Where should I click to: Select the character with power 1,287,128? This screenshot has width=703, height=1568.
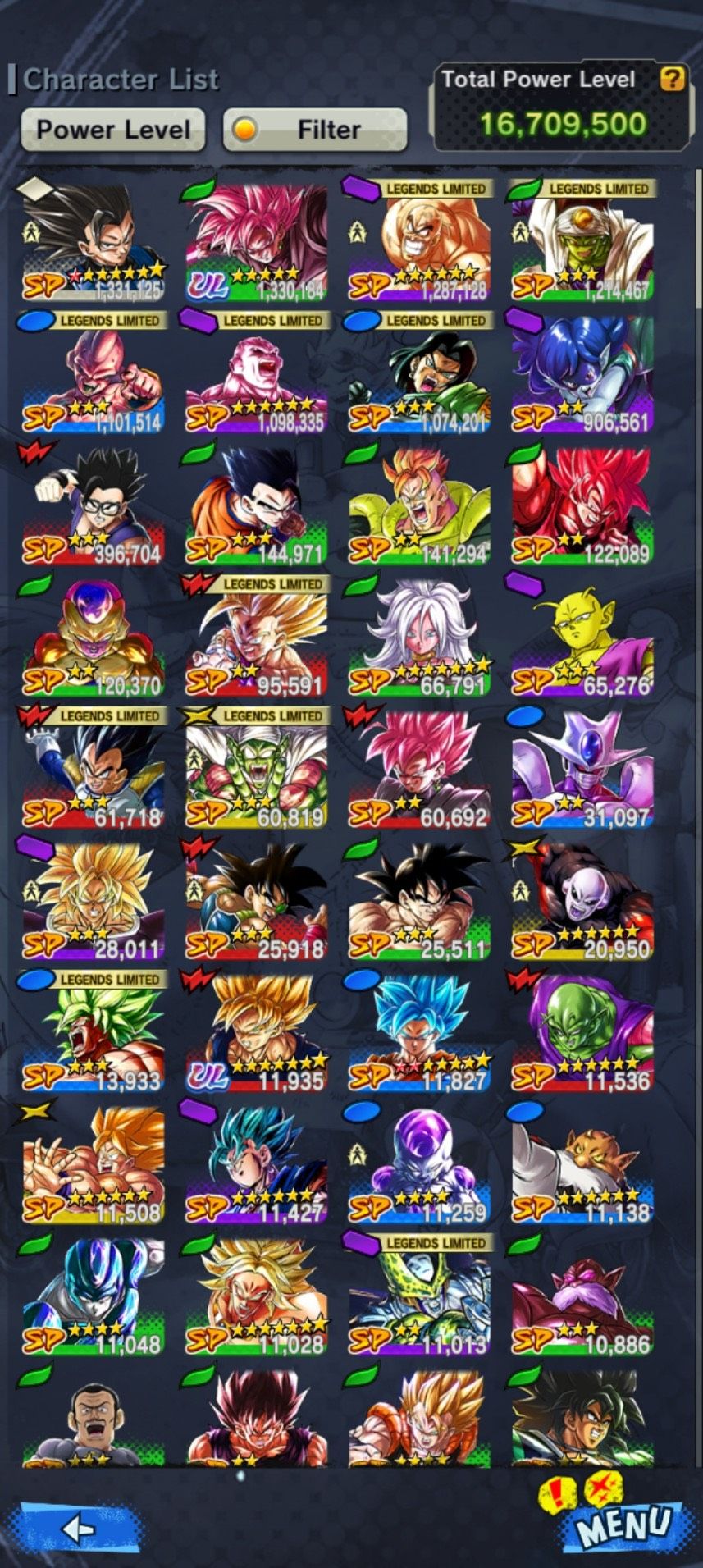tap(419, 242)
